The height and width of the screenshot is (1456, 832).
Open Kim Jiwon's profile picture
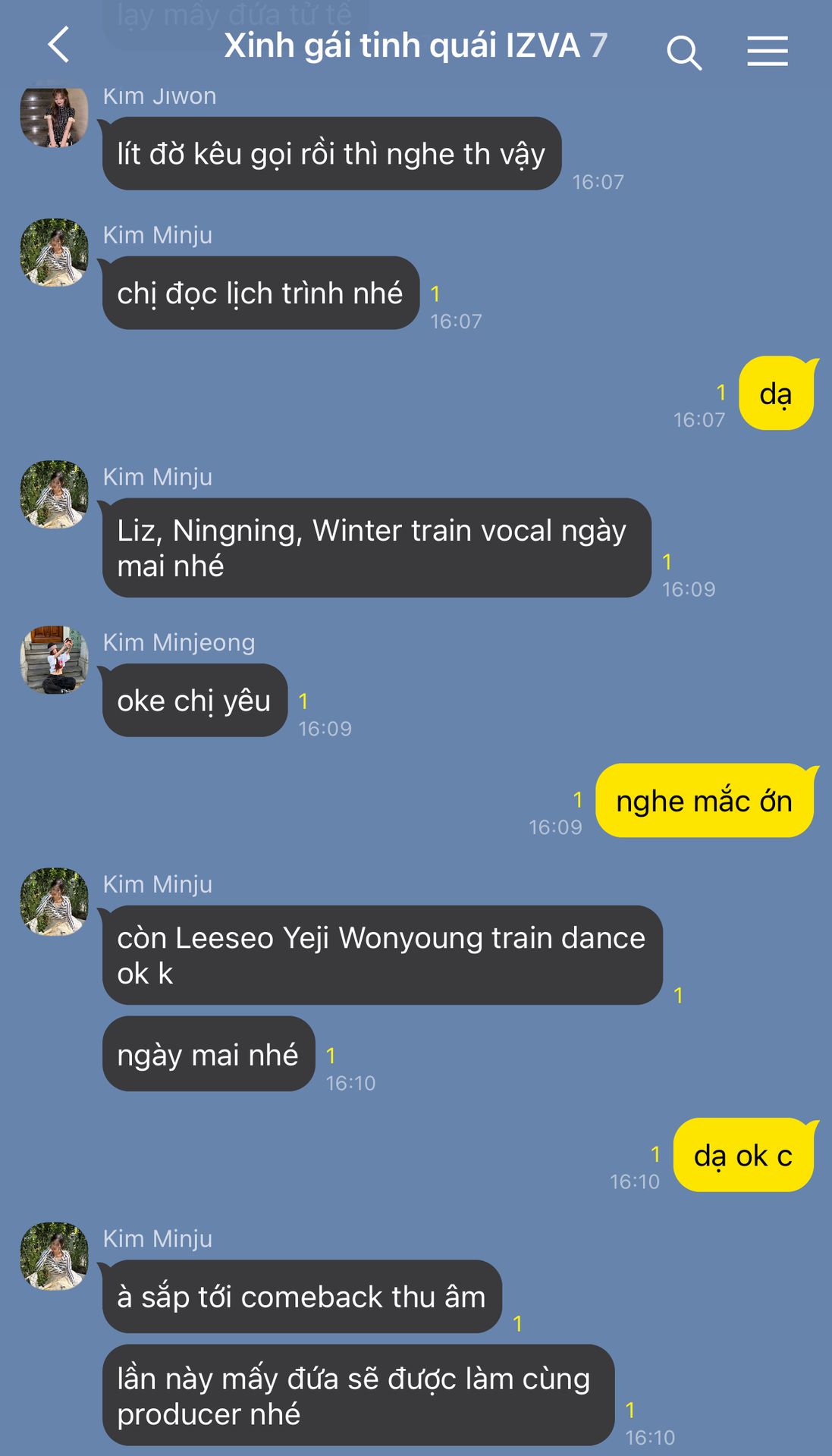[x=54, y=116]
